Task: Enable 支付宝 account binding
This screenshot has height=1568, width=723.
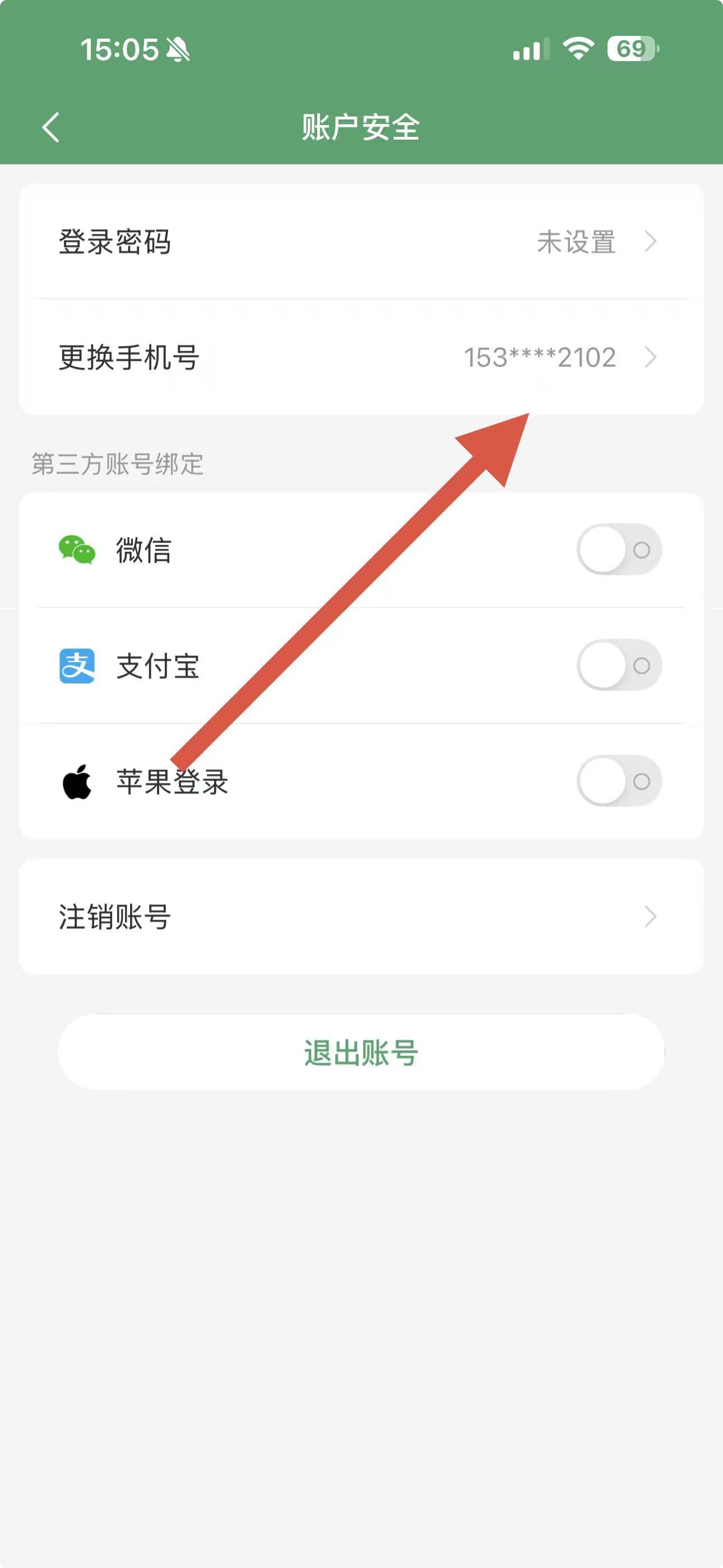Action: 619,665
